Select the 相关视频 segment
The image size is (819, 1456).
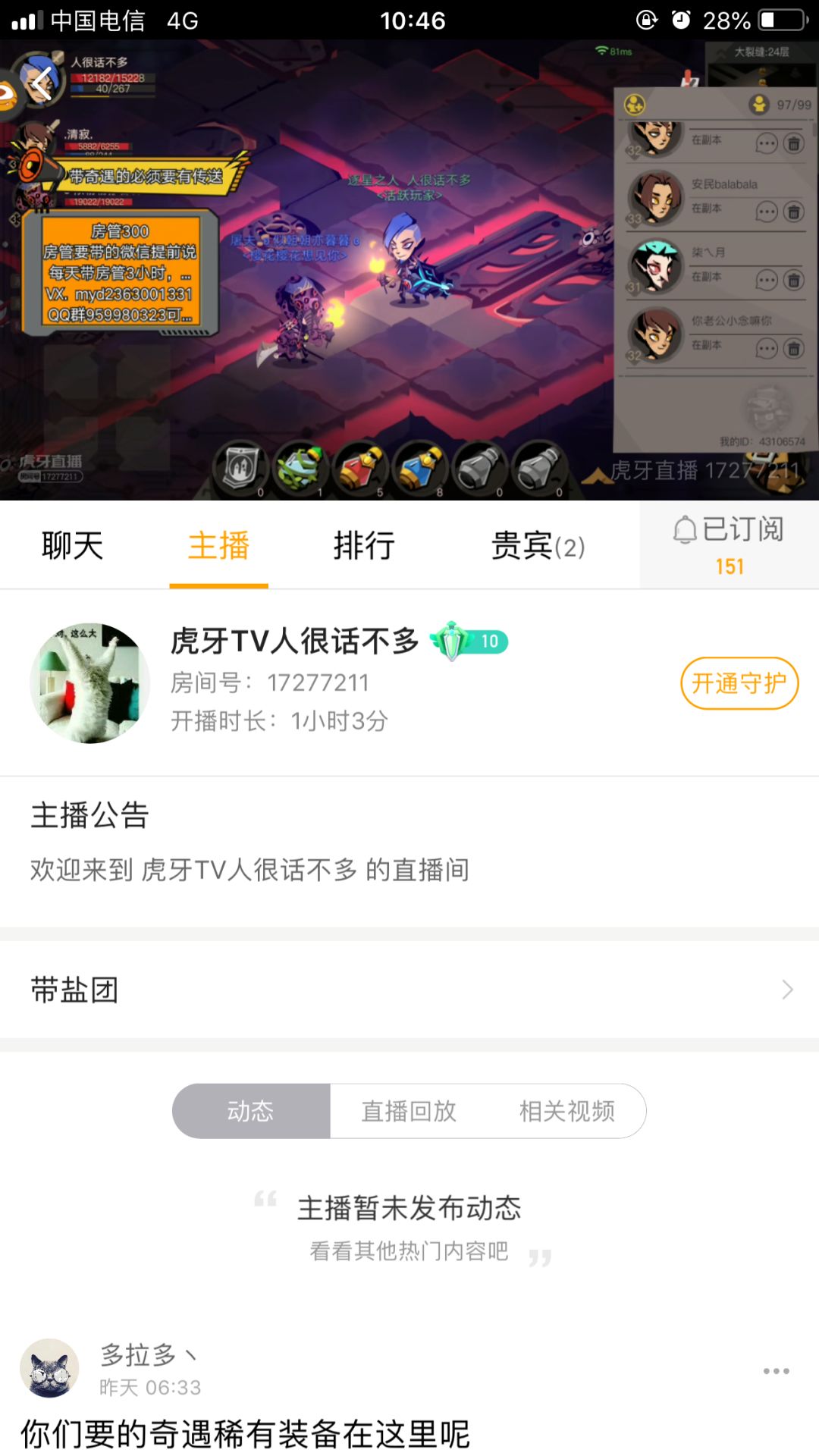566,1111
